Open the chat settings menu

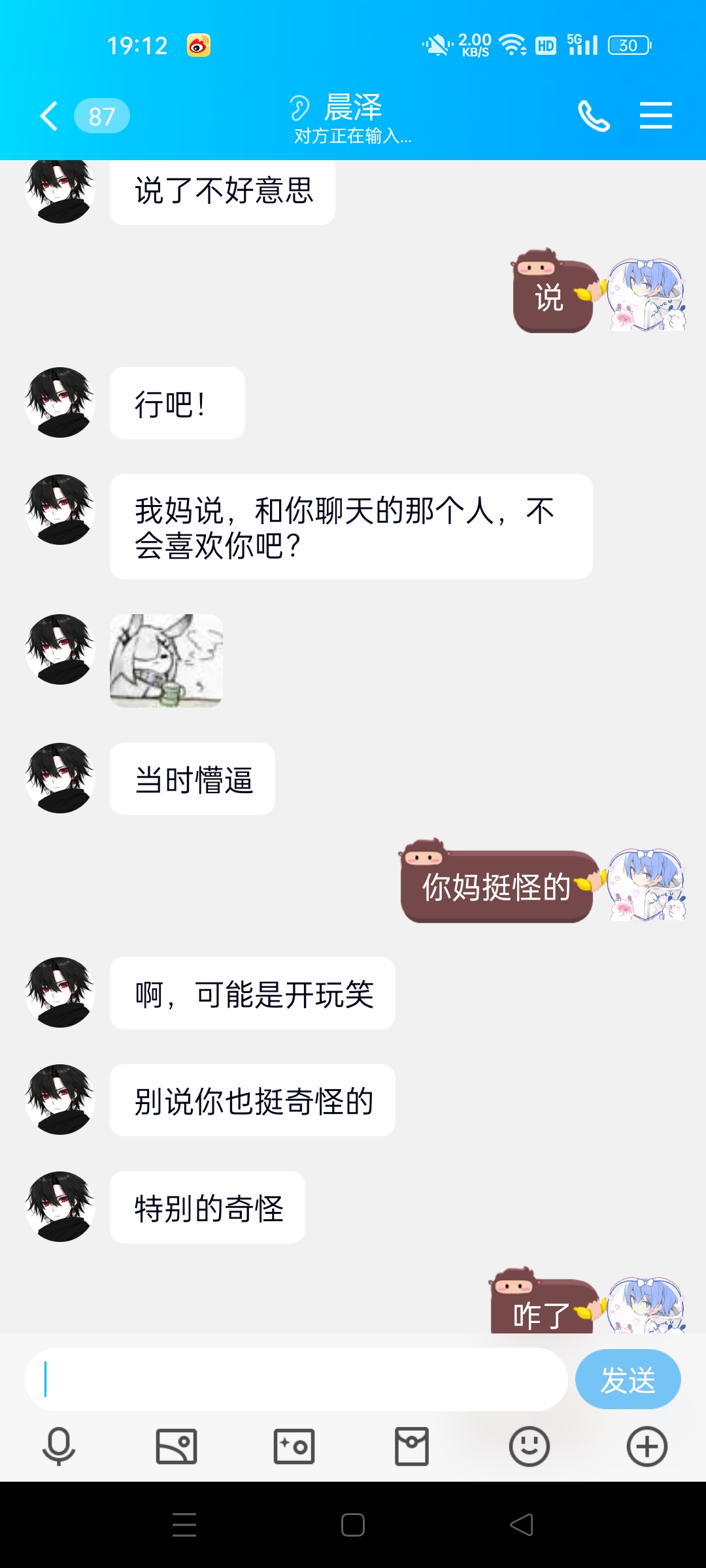656,116
